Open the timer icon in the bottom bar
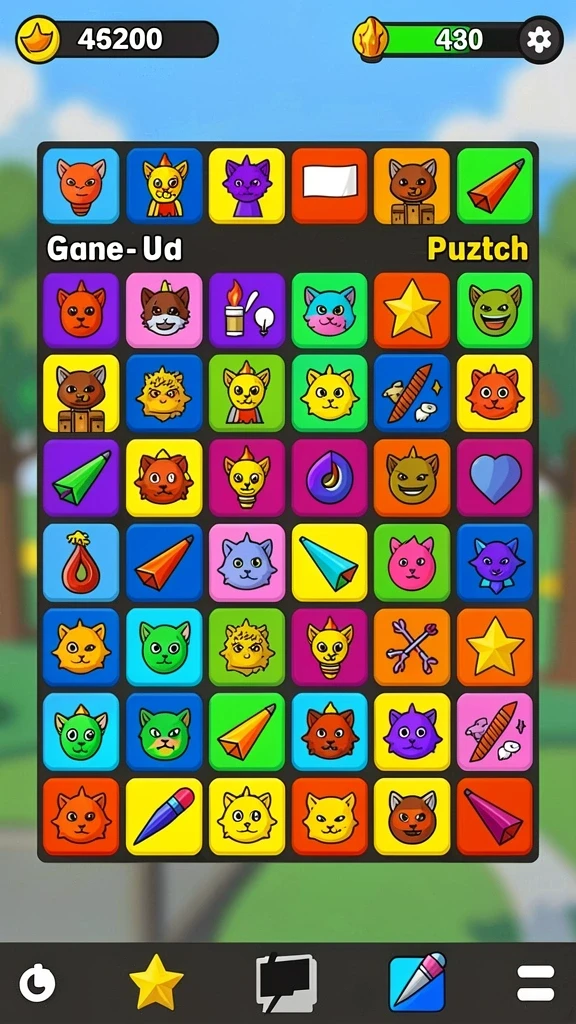The width and height of the screenshot is (576, 1024). [37, 984]
